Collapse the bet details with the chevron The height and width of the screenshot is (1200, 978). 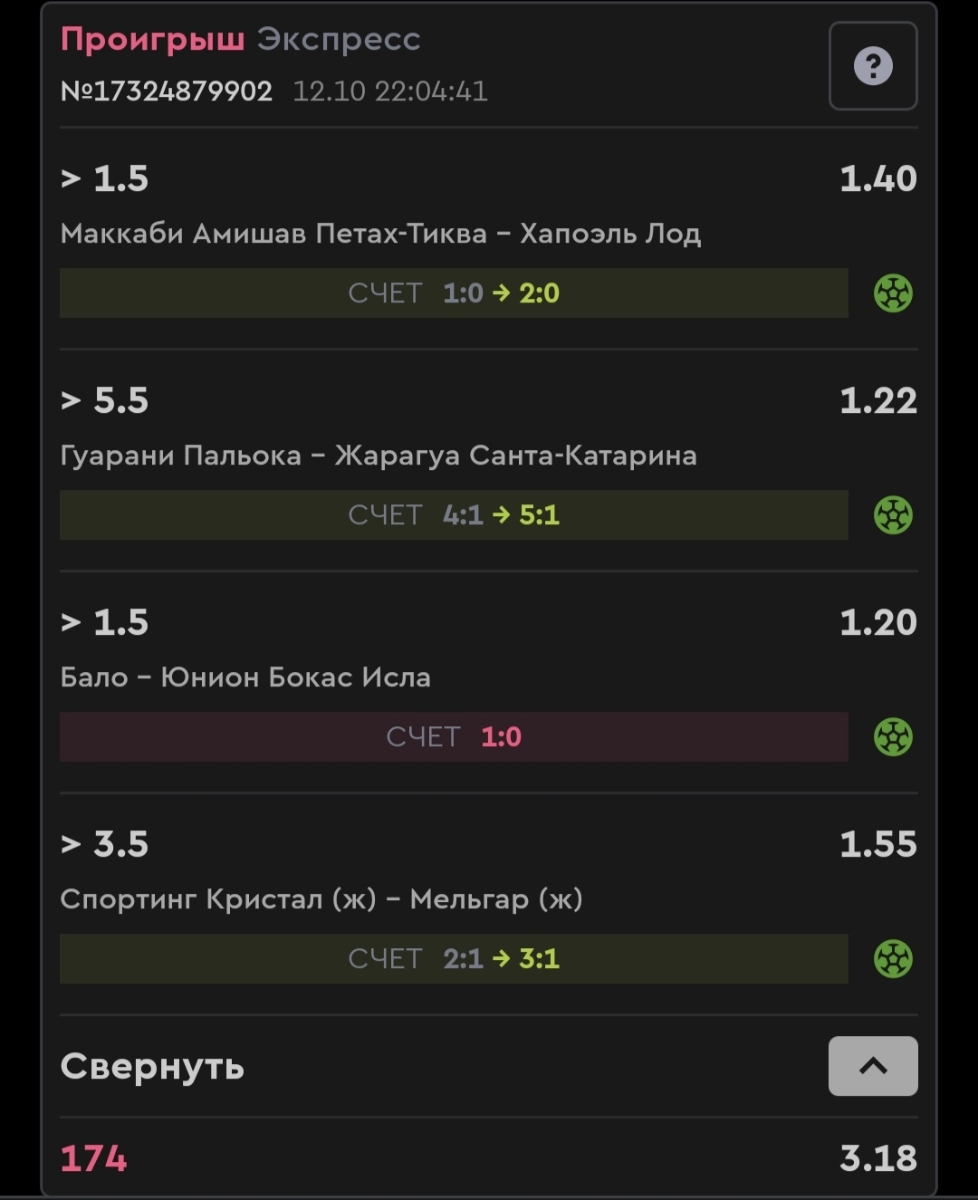pos(872,1066)
